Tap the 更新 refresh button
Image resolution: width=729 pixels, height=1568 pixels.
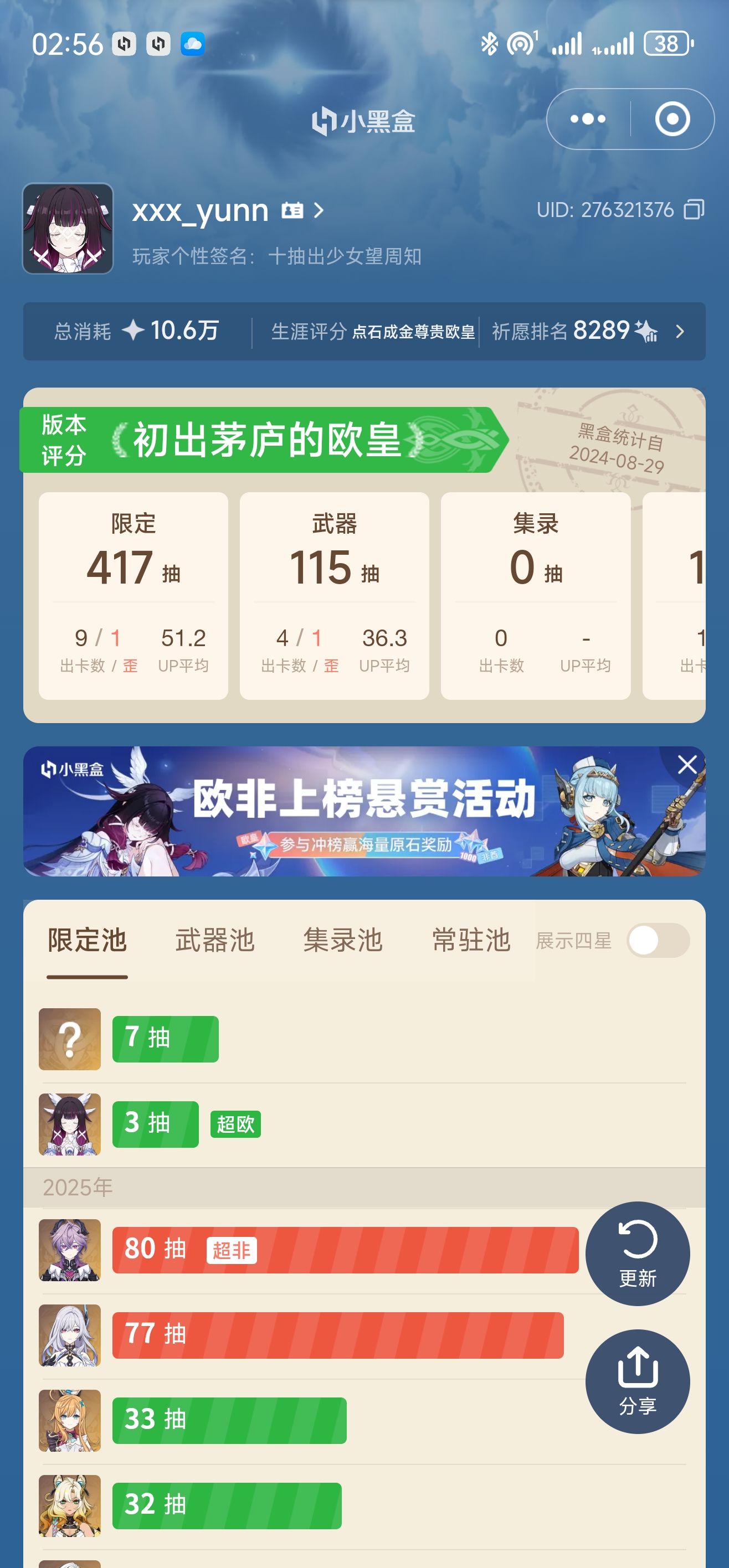(638, 1254)
